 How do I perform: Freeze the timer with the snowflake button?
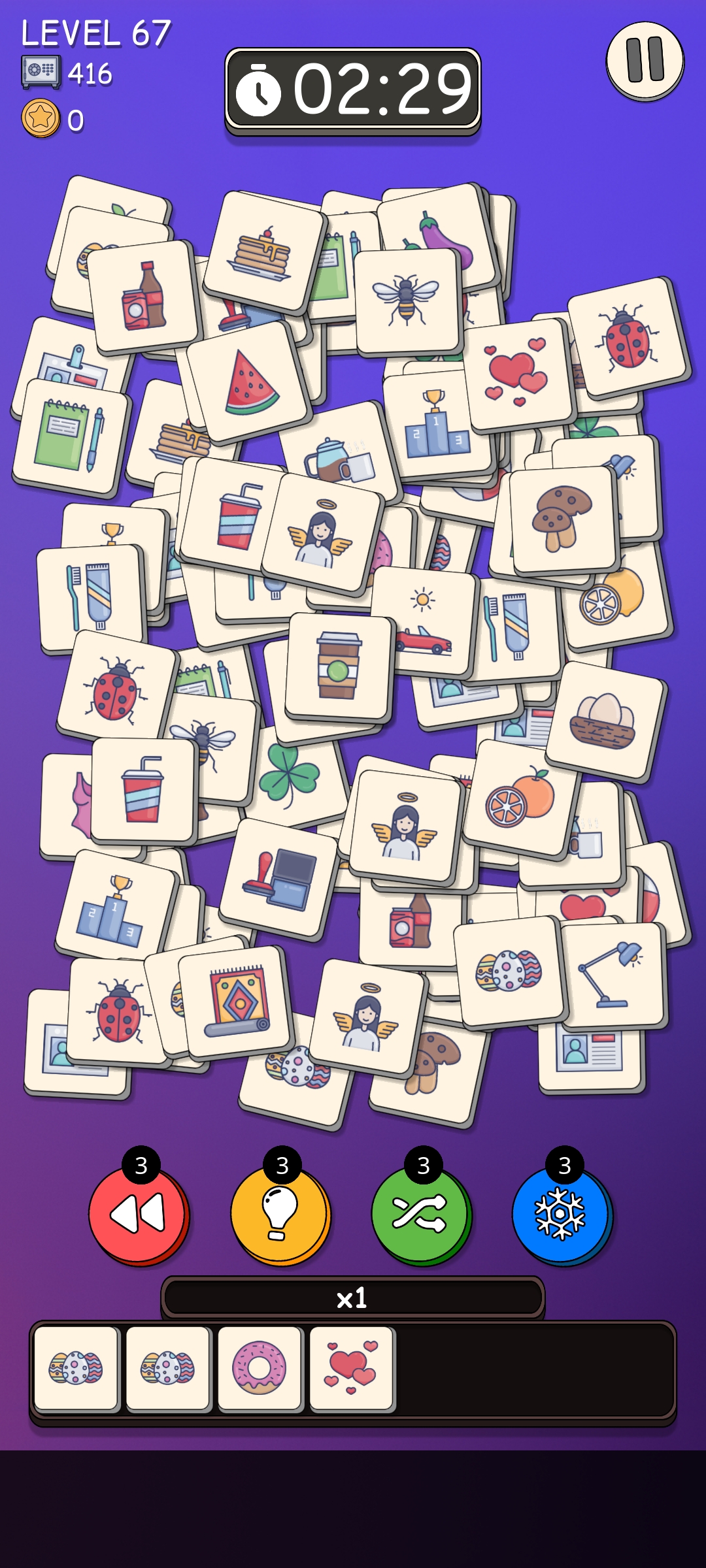pos(562,1214)
